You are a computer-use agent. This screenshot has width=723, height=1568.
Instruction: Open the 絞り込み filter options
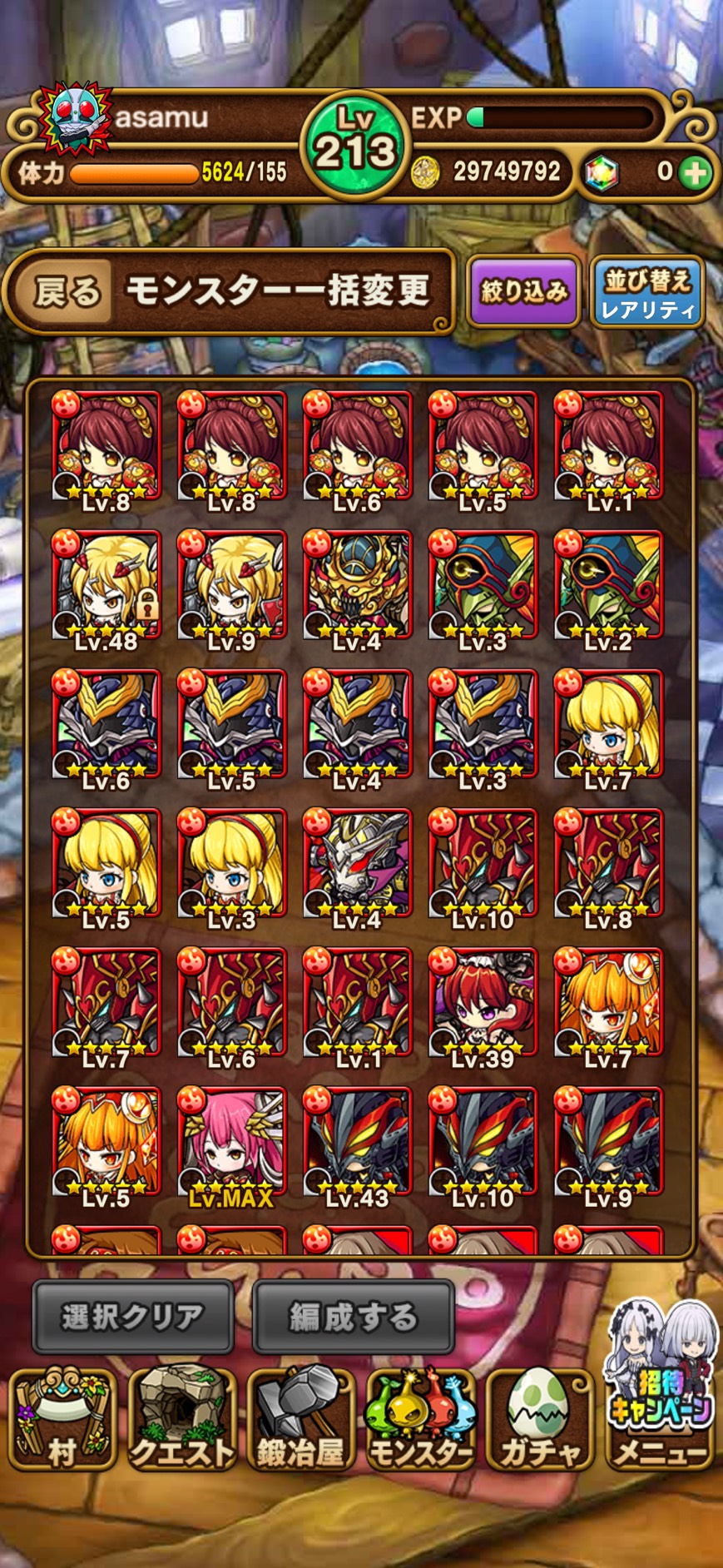pyautogui.click(x=523, y=291)
